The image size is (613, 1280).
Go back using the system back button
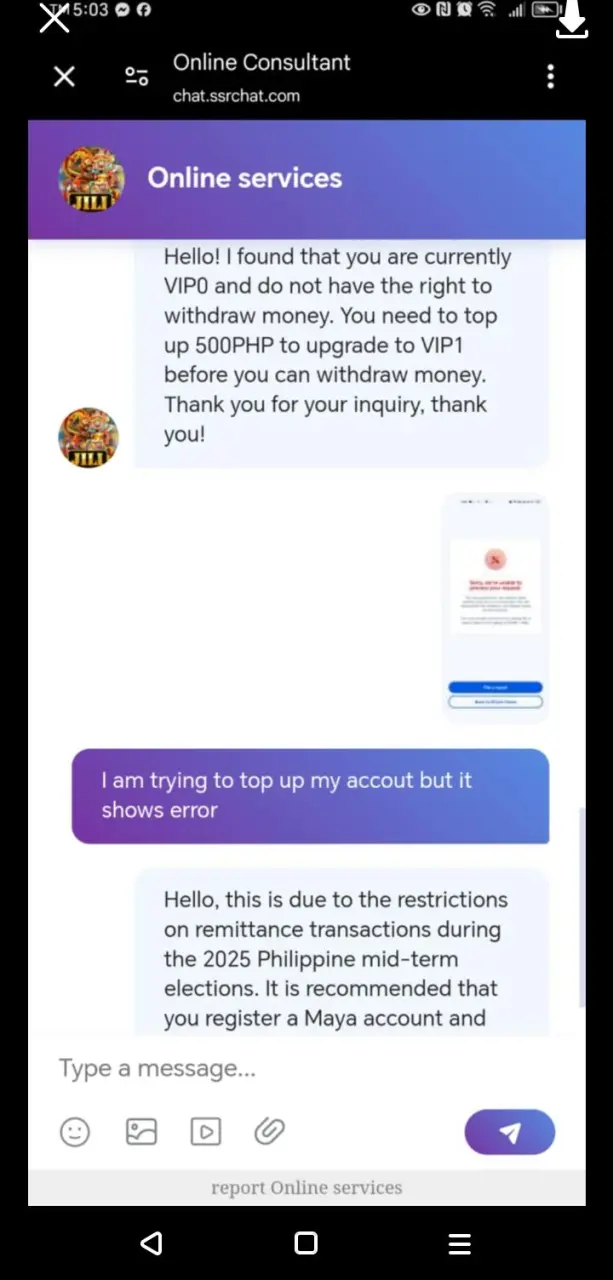[151, 1243]
